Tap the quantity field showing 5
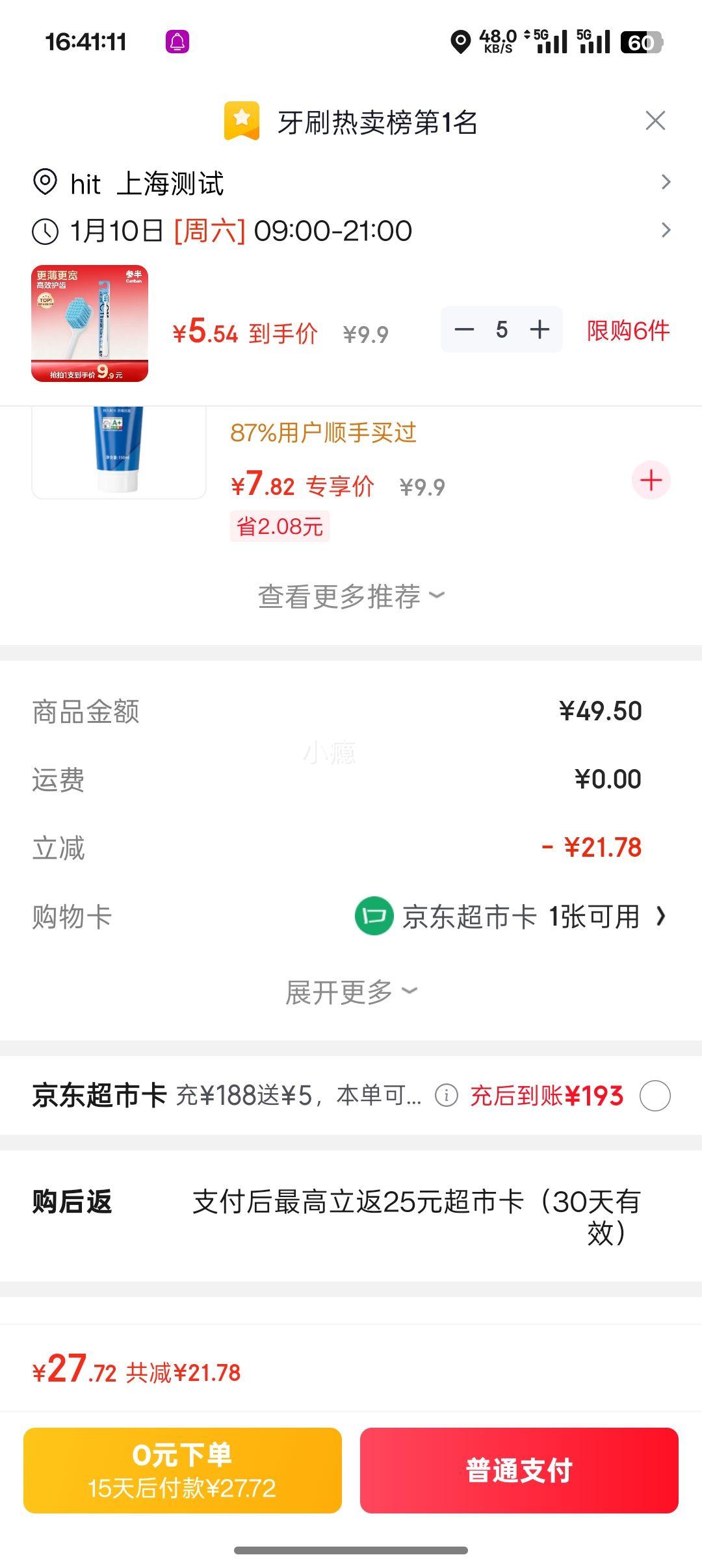Image resolution: width=702 pixels, height=1568 pixels. (x=502, y=330)
